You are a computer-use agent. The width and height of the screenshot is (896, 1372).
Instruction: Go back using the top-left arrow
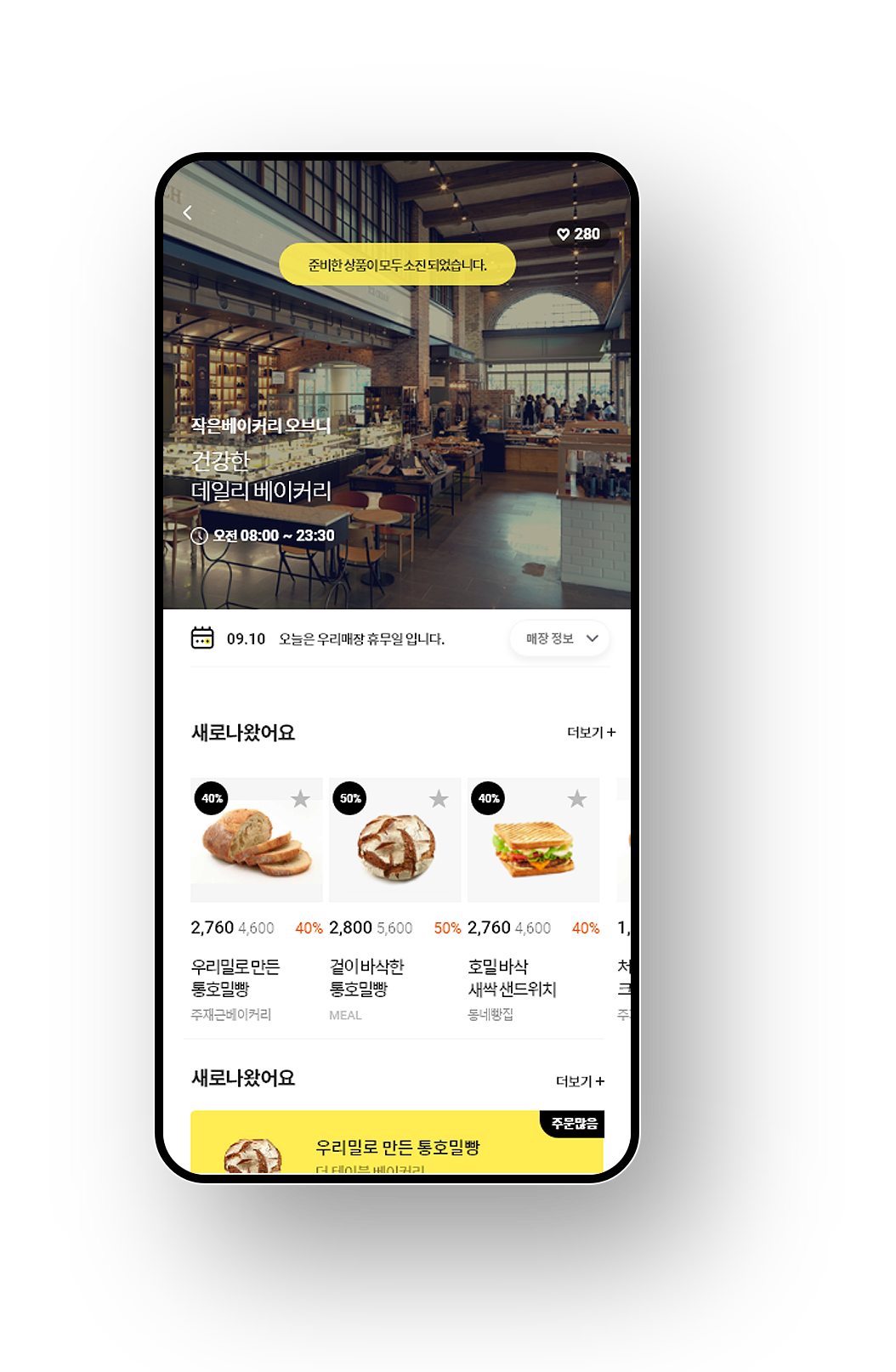point(188,213)
